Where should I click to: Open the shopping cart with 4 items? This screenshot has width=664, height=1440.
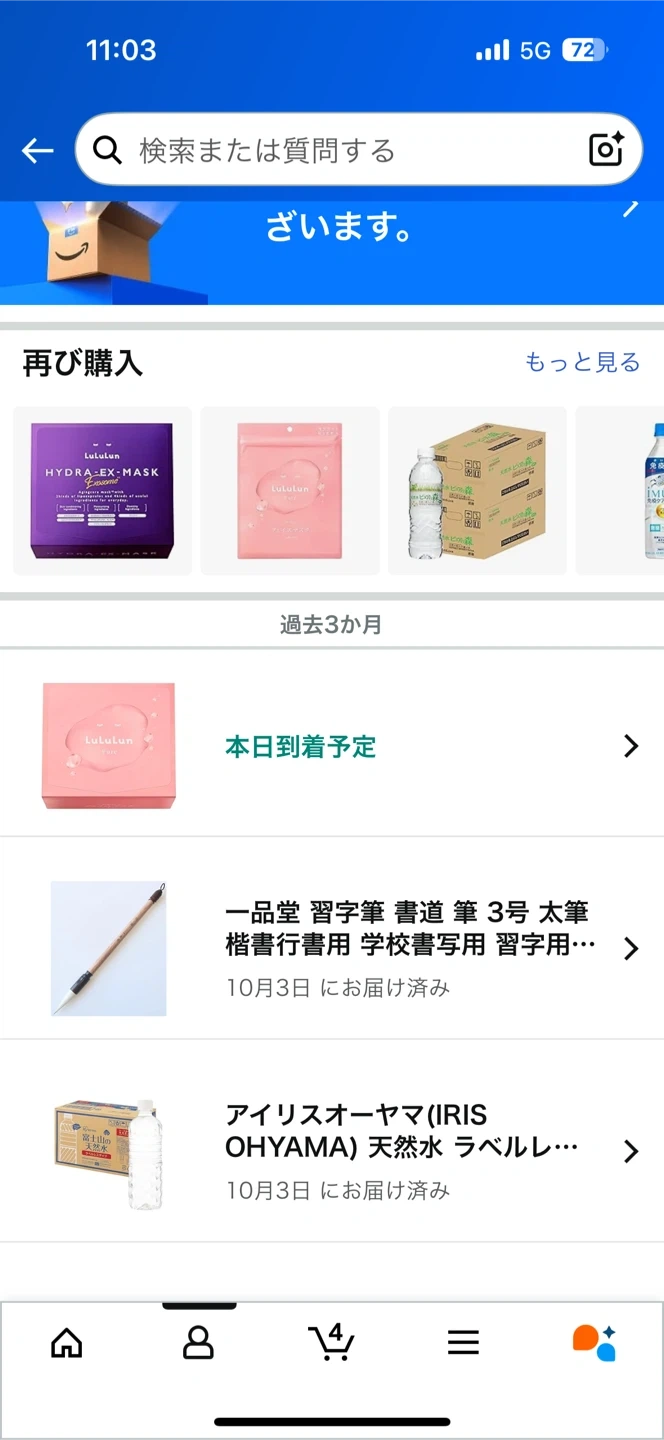[x=331, y=1342]
